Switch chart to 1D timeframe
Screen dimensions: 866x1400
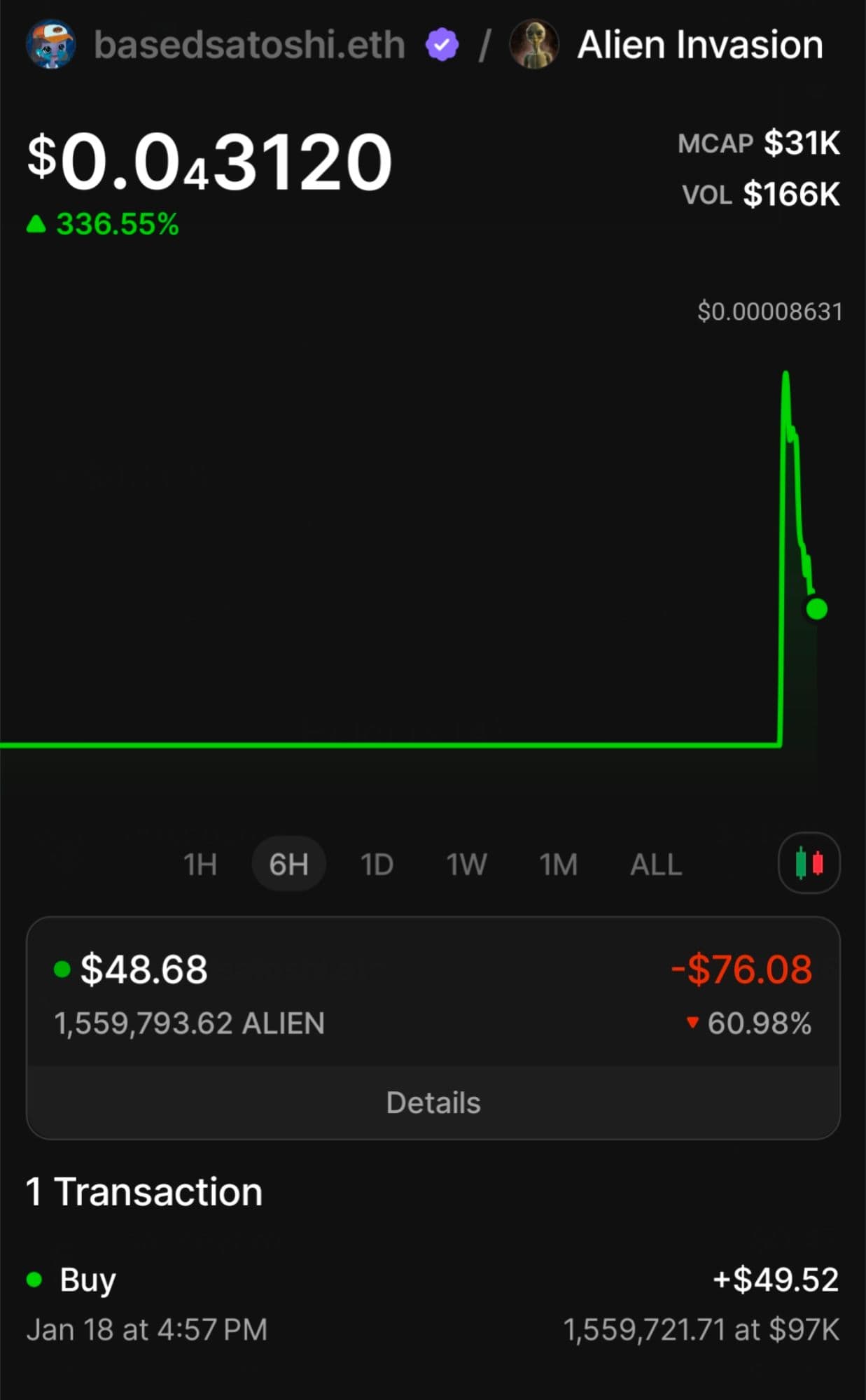377,864
